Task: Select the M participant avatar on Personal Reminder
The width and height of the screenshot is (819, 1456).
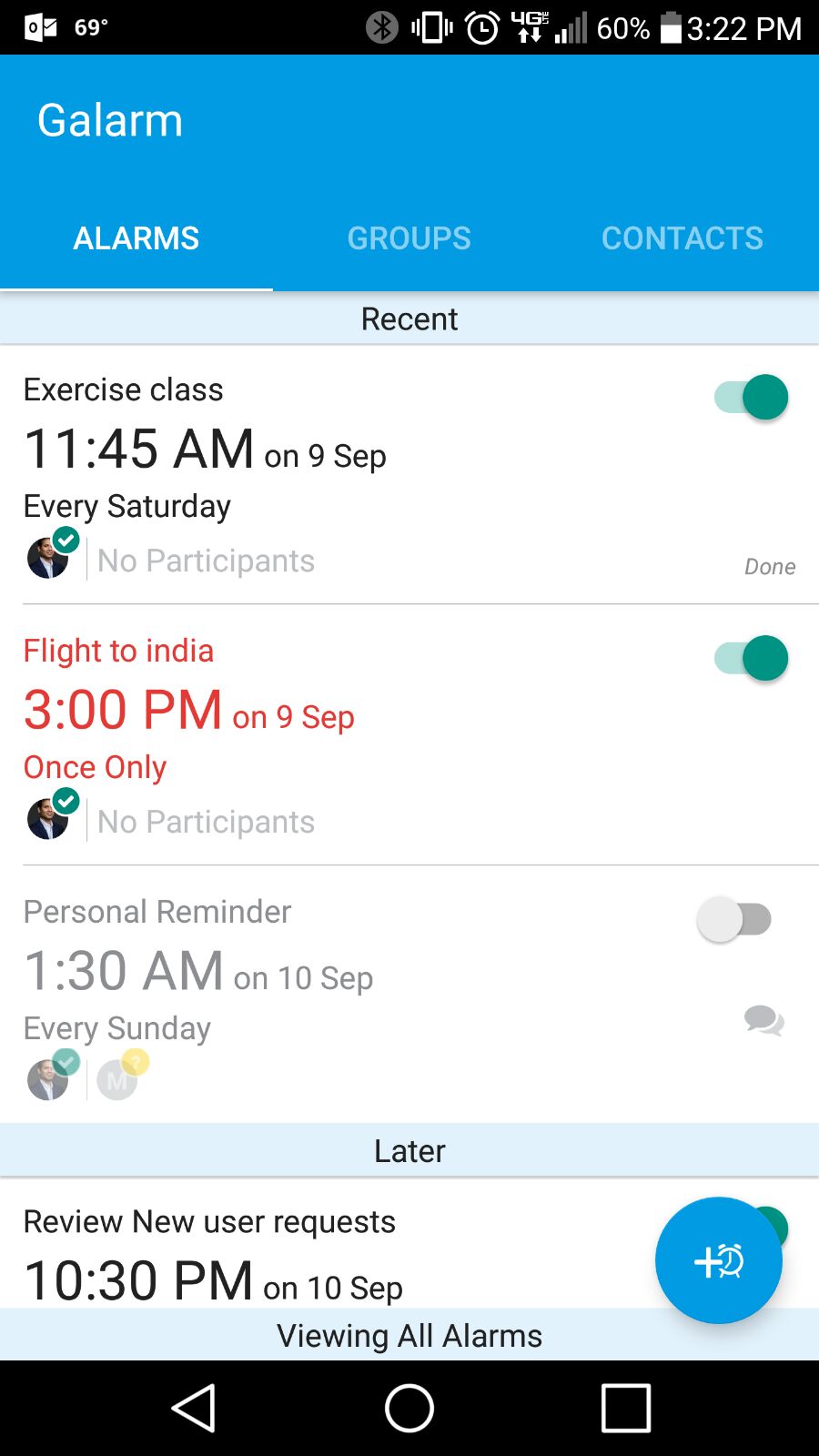Action: [116, 1078]
